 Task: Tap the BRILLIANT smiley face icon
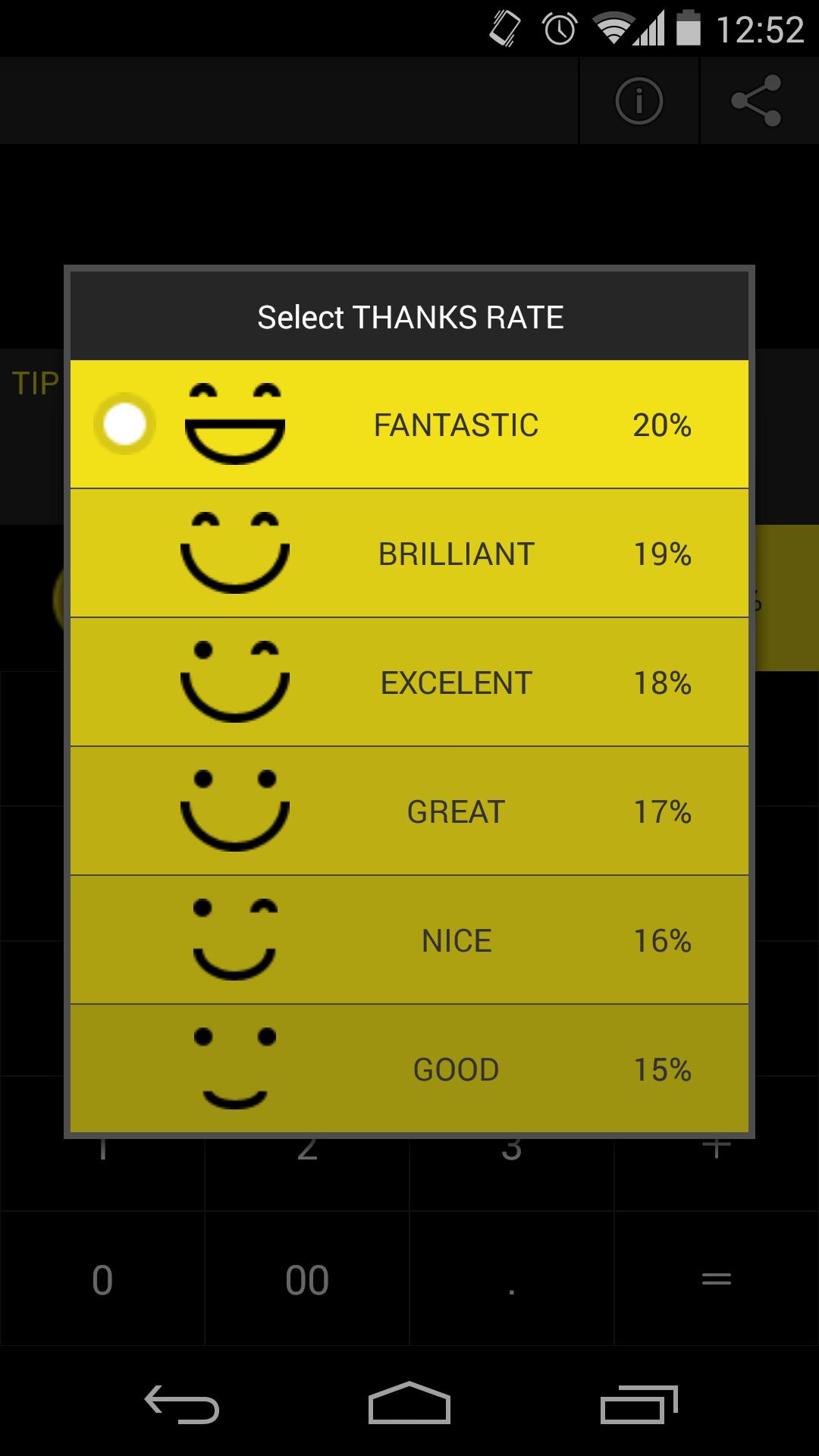[x=234, y=554]
